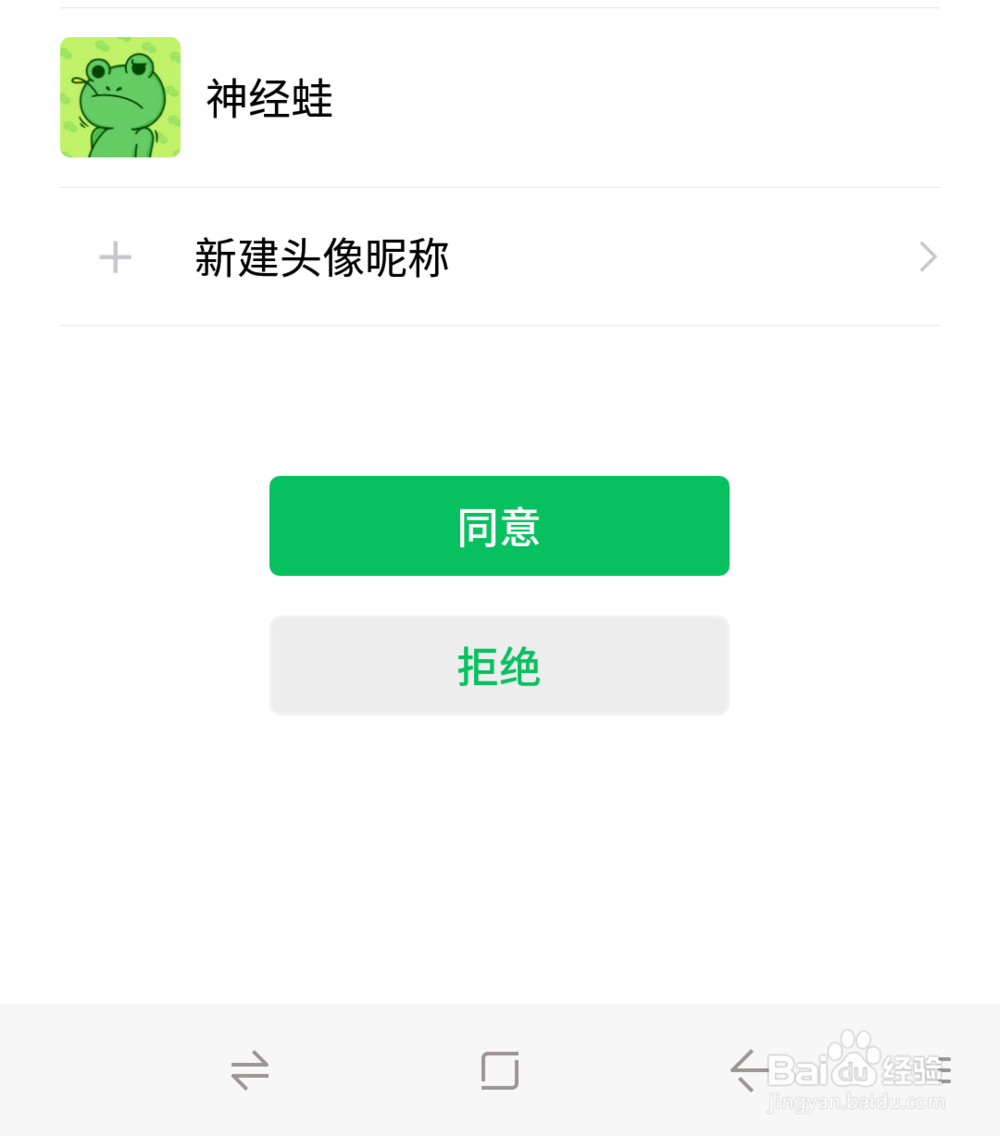Tap the green 同意 button

[x=499, y=526]
